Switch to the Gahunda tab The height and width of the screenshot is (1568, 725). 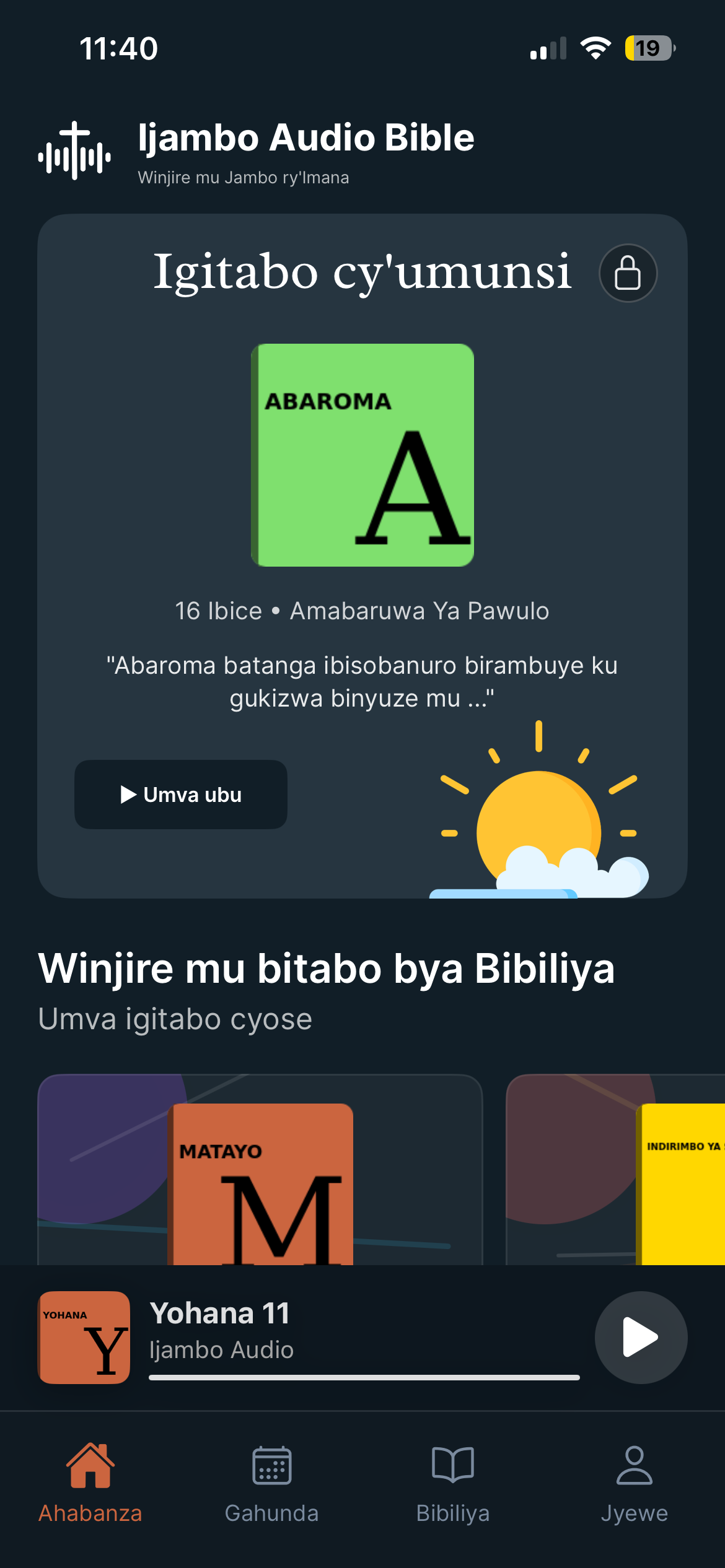point(271,1486)
